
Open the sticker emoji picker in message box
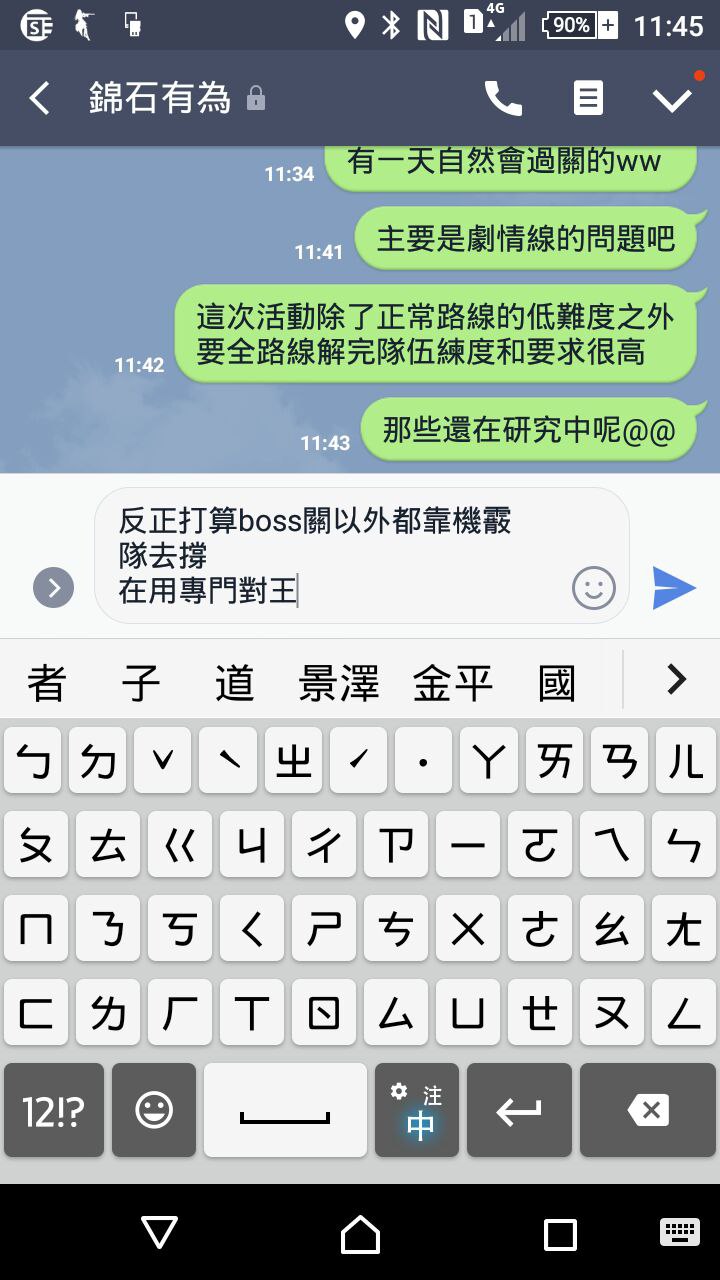coord(593,587)
